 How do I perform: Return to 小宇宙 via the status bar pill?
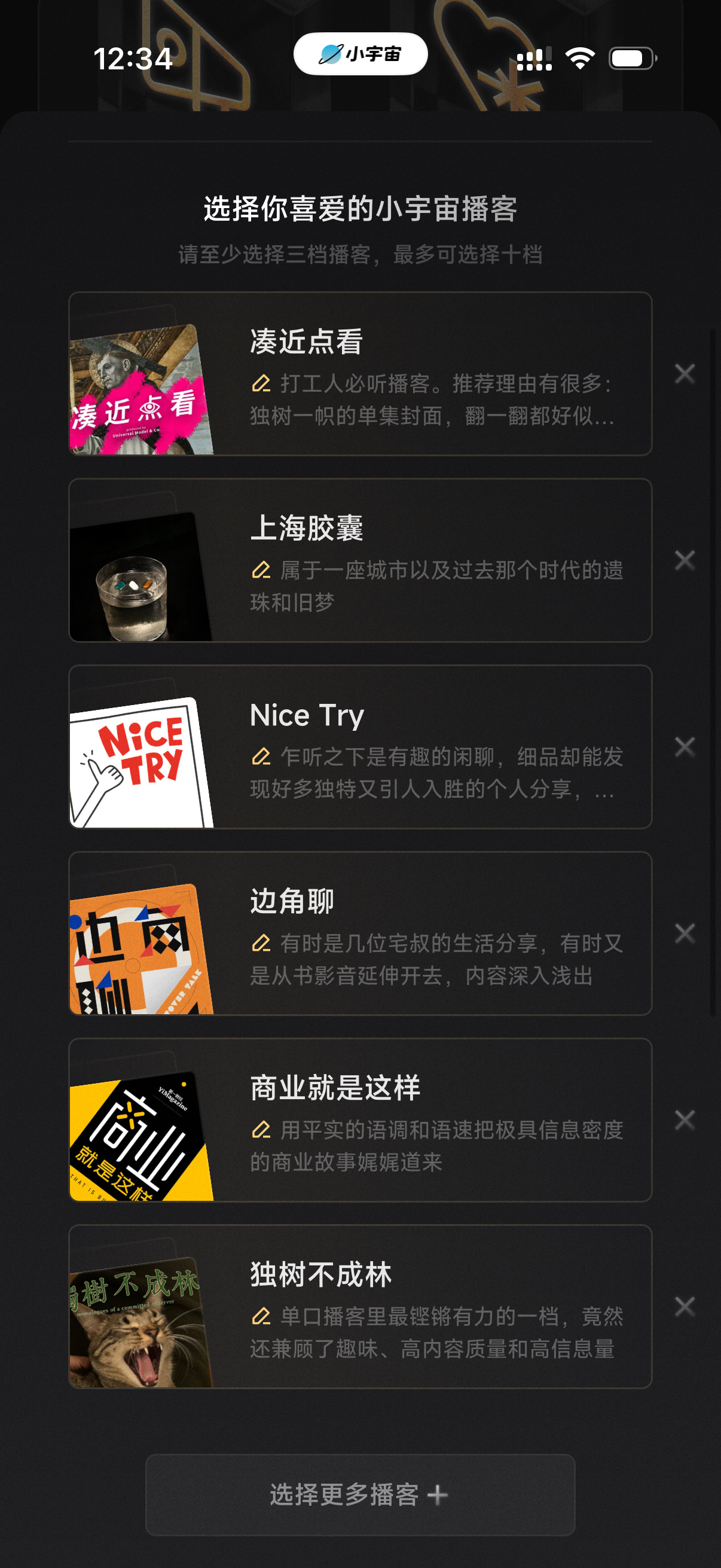[360, 54]
